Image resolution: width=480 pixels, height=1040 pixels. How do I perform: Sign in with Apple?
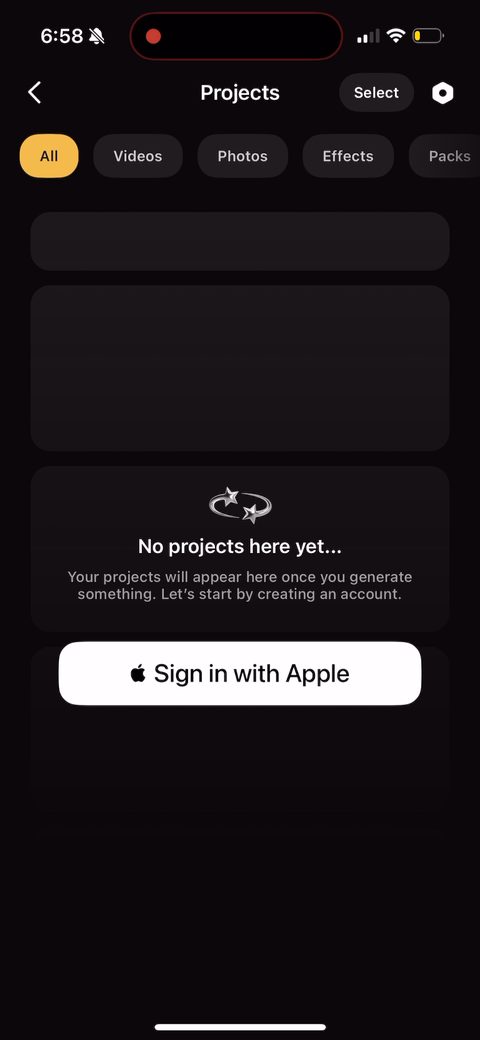(240, 673)
